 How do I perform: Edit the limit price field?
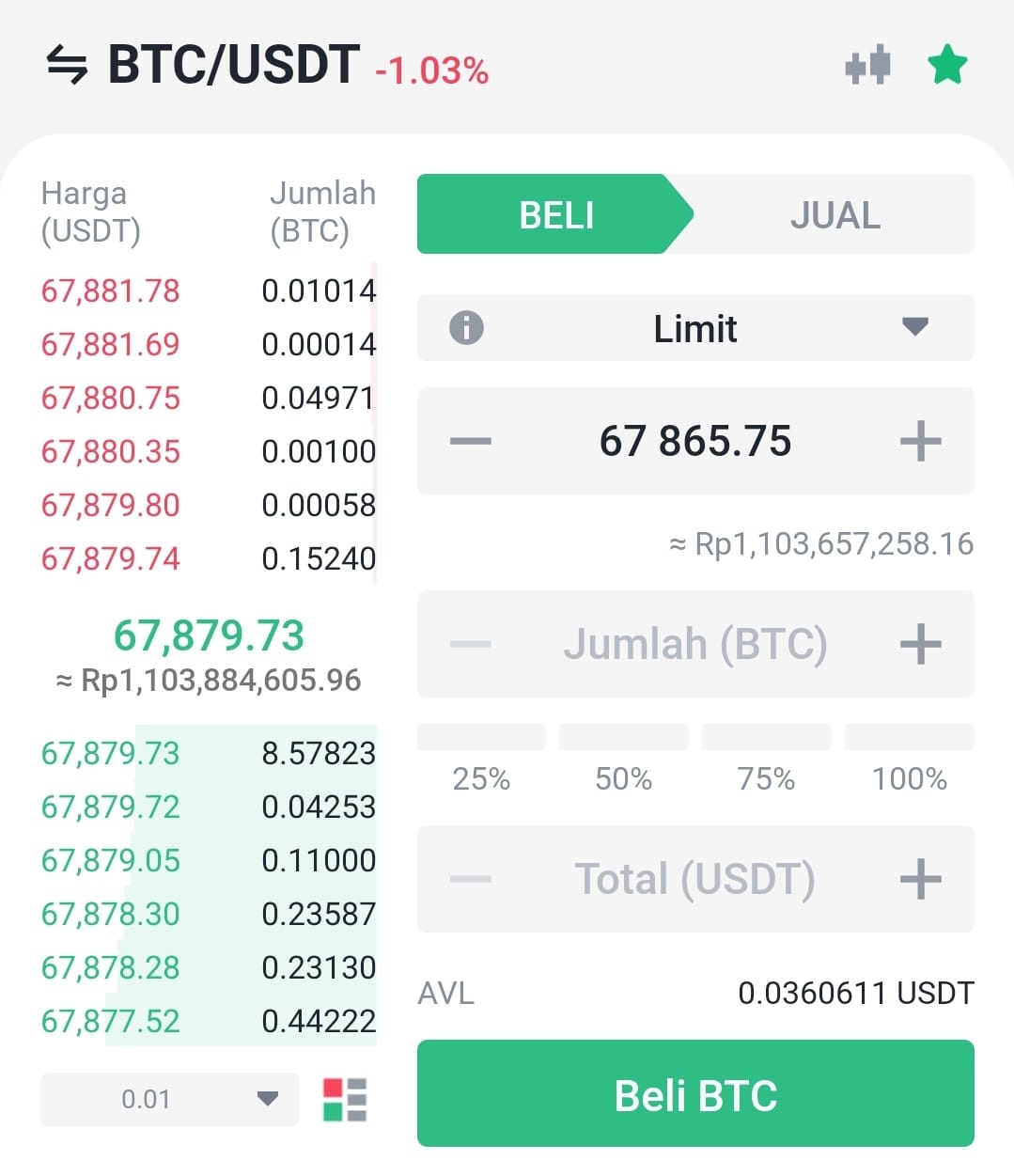[x=695, y=441]
